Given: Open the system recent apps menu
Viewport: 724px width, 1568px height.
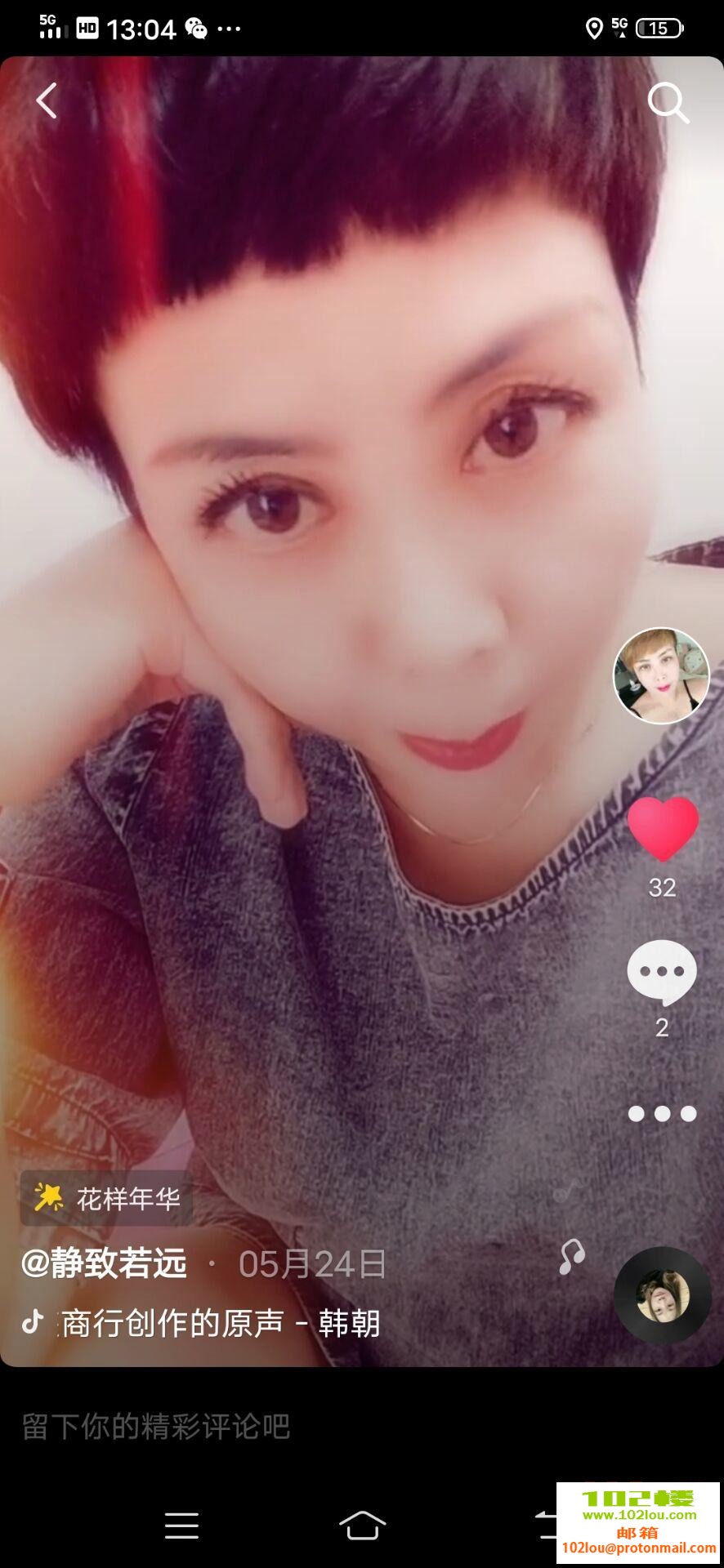Looking at the screenshot, I should [x=181, y=1525].
